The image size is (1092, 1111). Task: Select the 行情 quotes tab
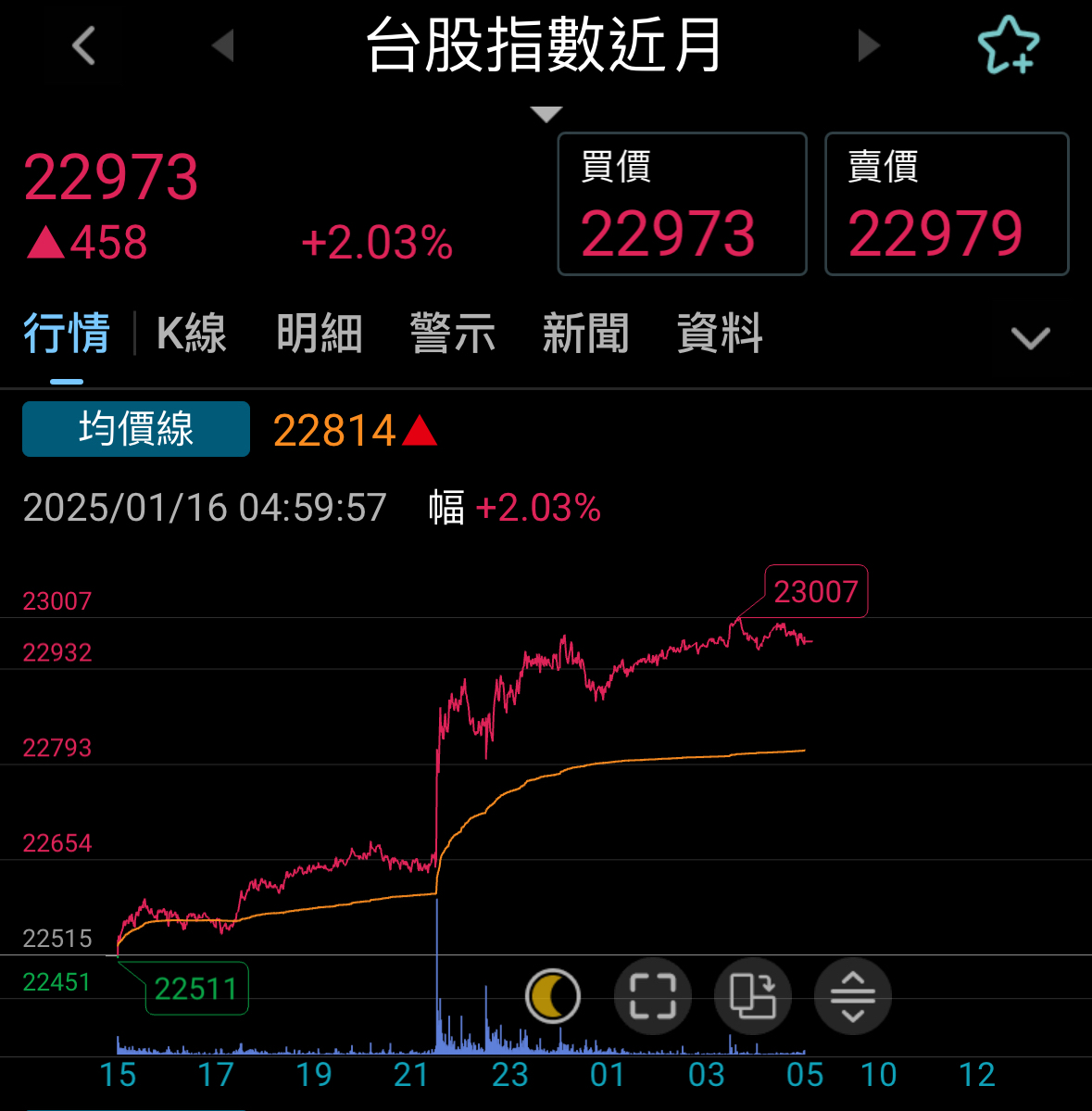pos(67,335)
